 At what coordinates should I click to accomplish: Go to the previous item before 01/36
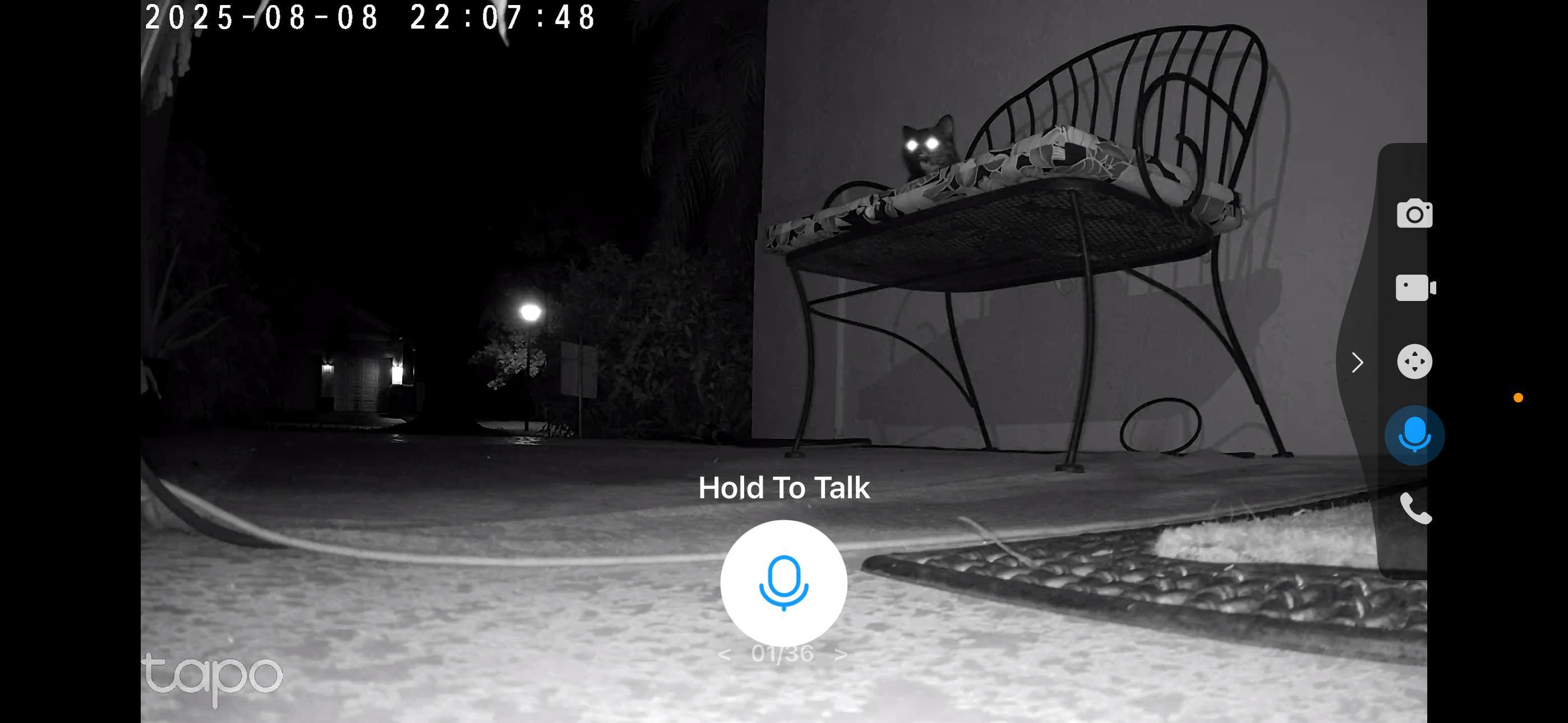724,654
